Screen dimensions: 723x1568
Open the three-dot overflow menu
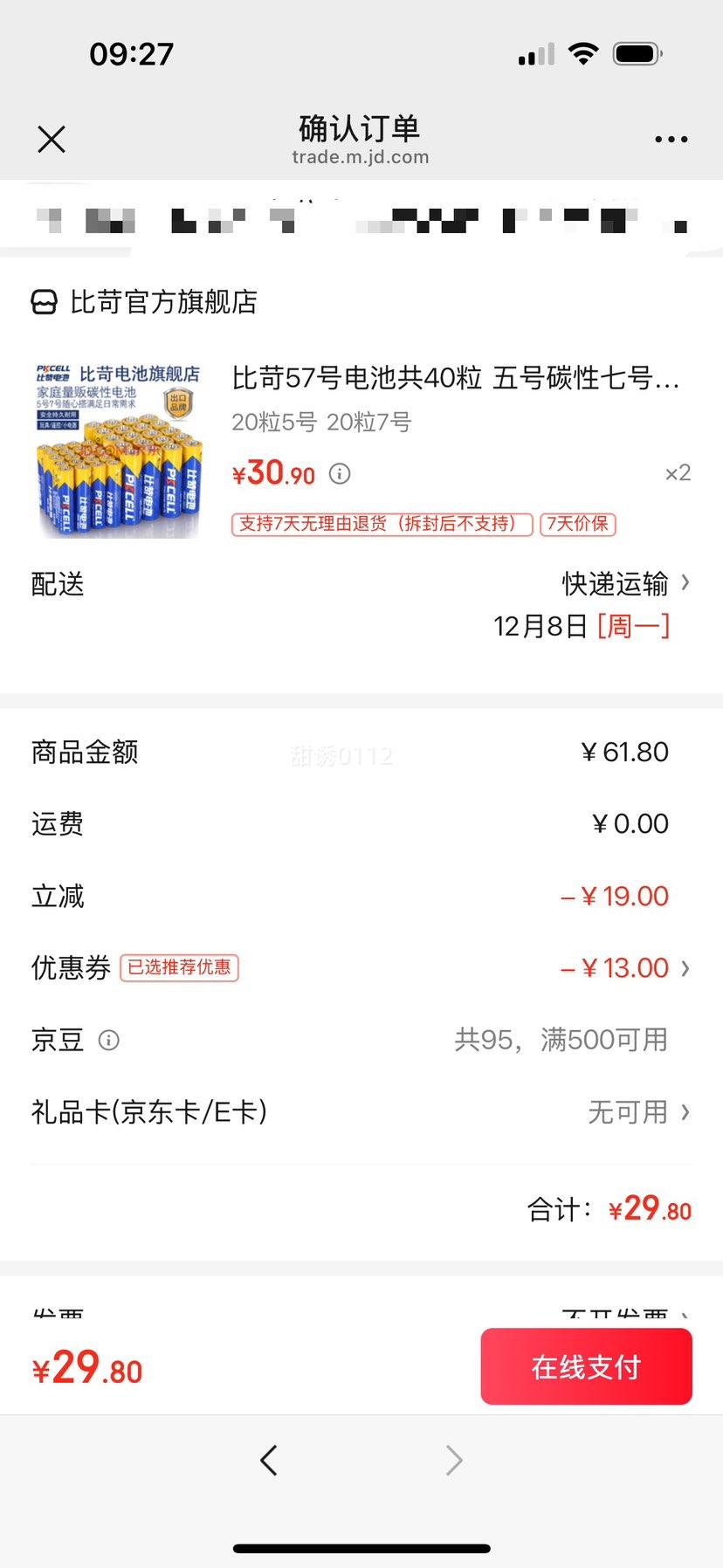tap(671, 140)
